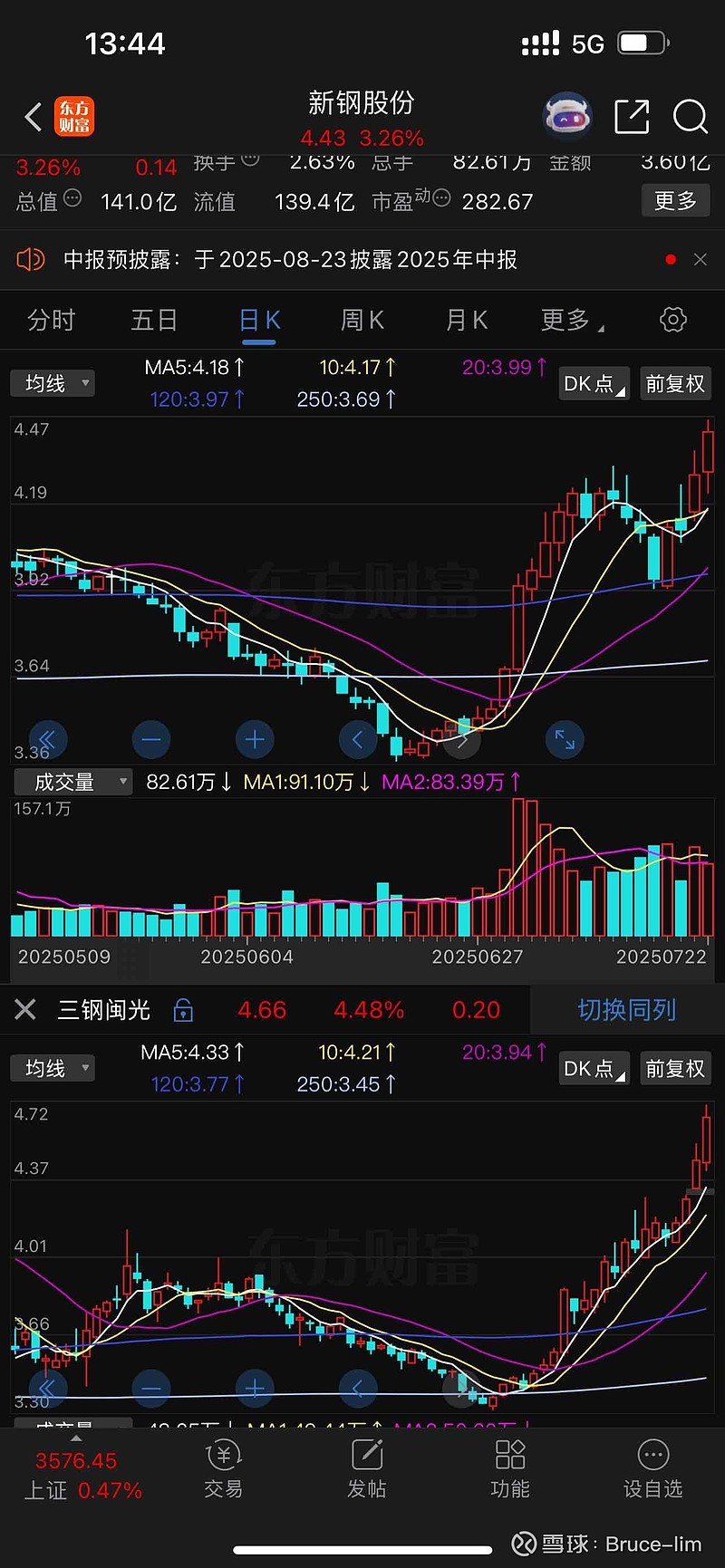Image resolution: width=725 pixels, height=1568 pixels.
Task: Expand the 更多 chart period options
Action: tap(572, 320)
